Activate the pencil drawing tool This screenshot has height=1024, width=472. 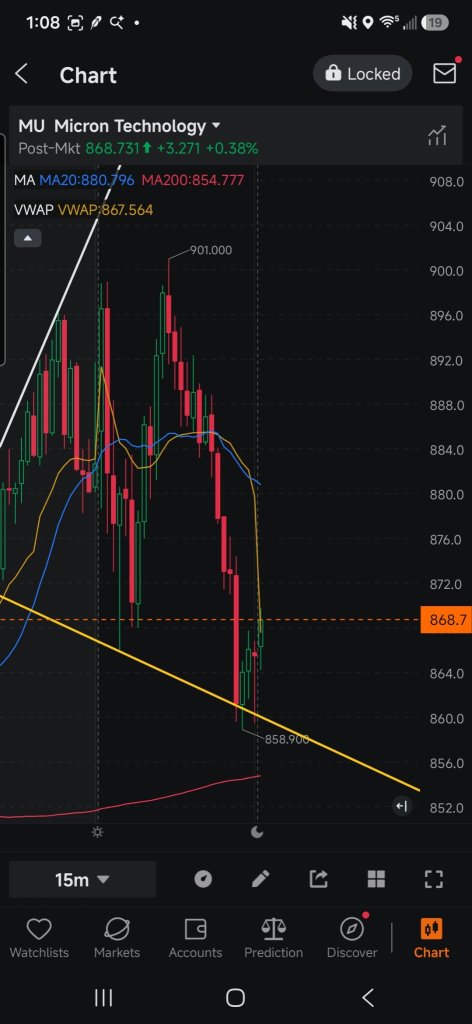pos(260,879)
